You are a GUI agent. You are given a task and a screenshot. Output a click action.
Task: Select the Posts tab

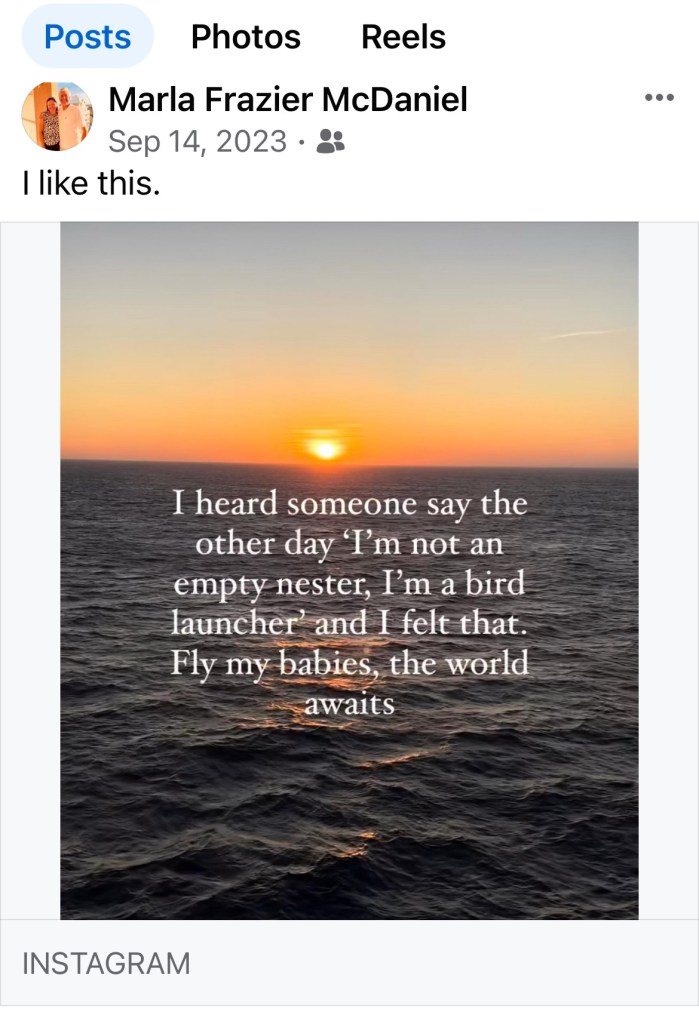(x=88, y=37)
